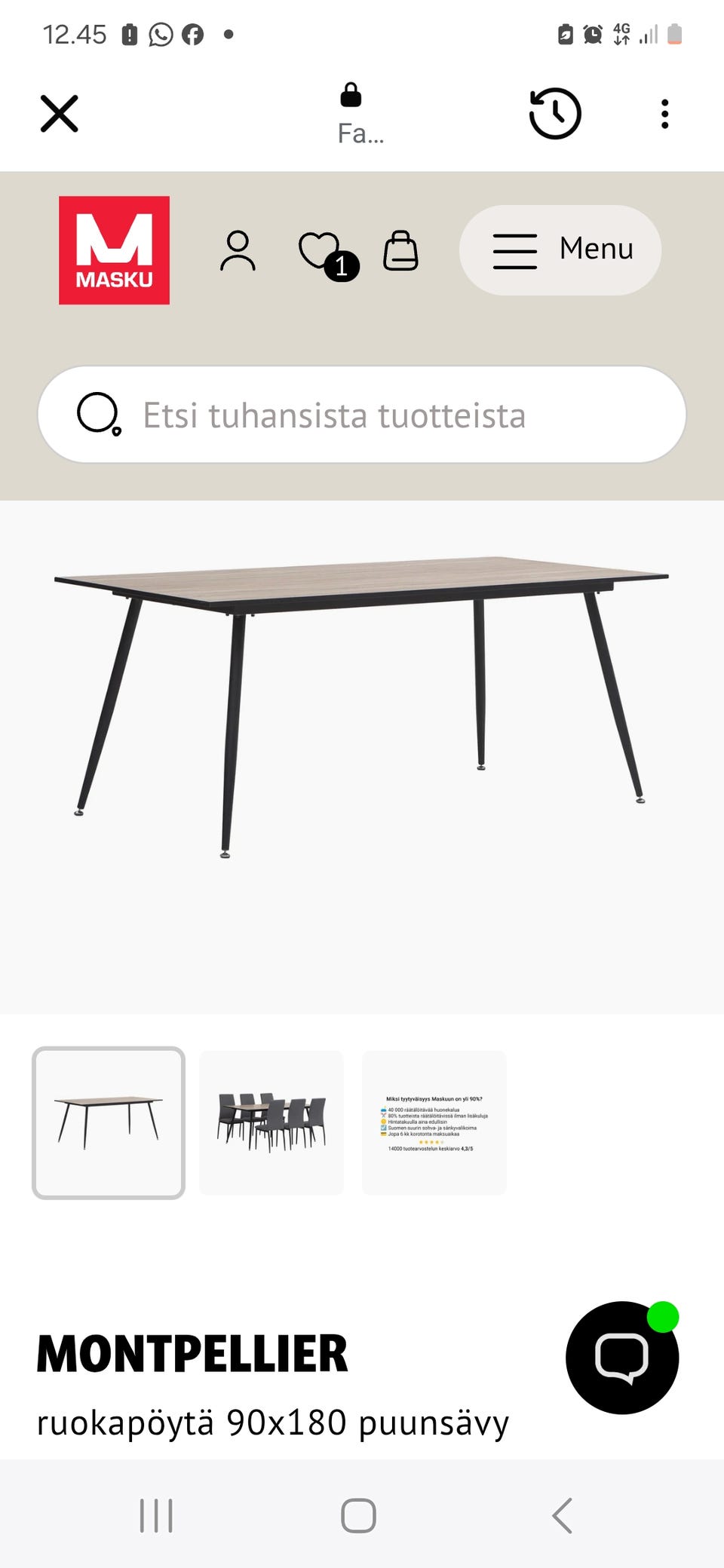Open the user account icon

click(x=238, y=250)
